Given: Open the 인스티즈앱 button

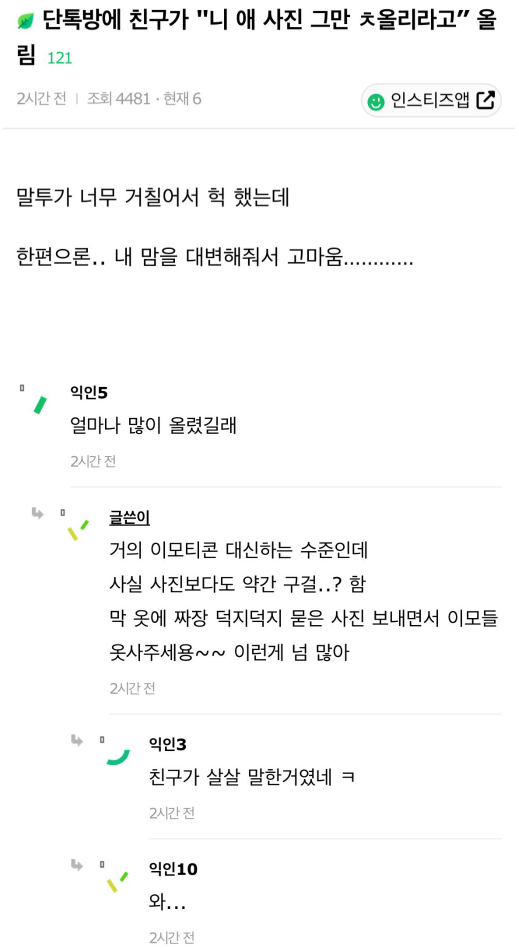Looking at the screenshot, I should [x=431, y=100].
